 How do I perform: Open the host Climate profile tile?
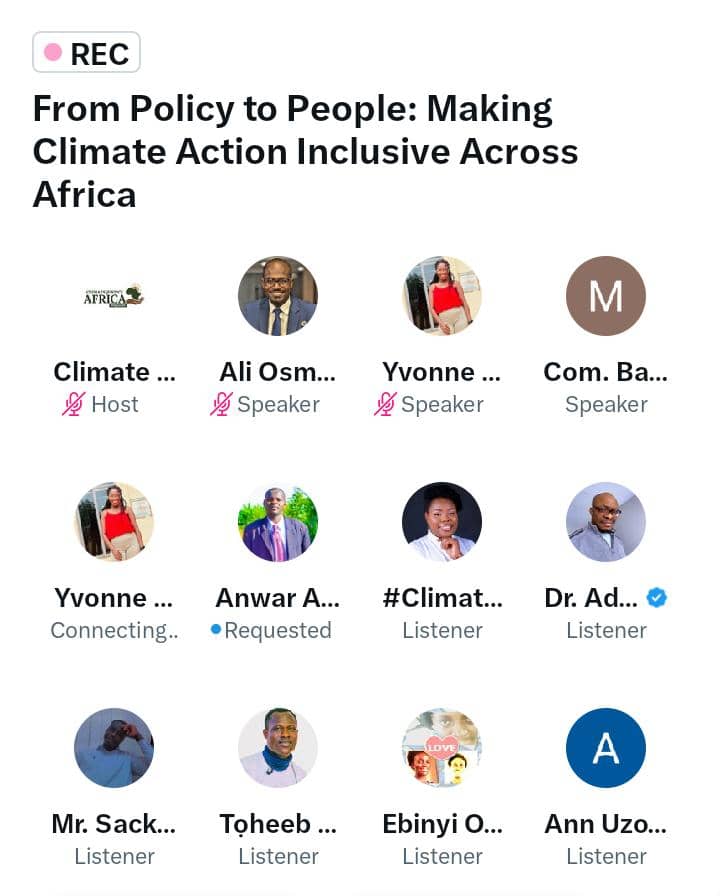coord(114,296)
